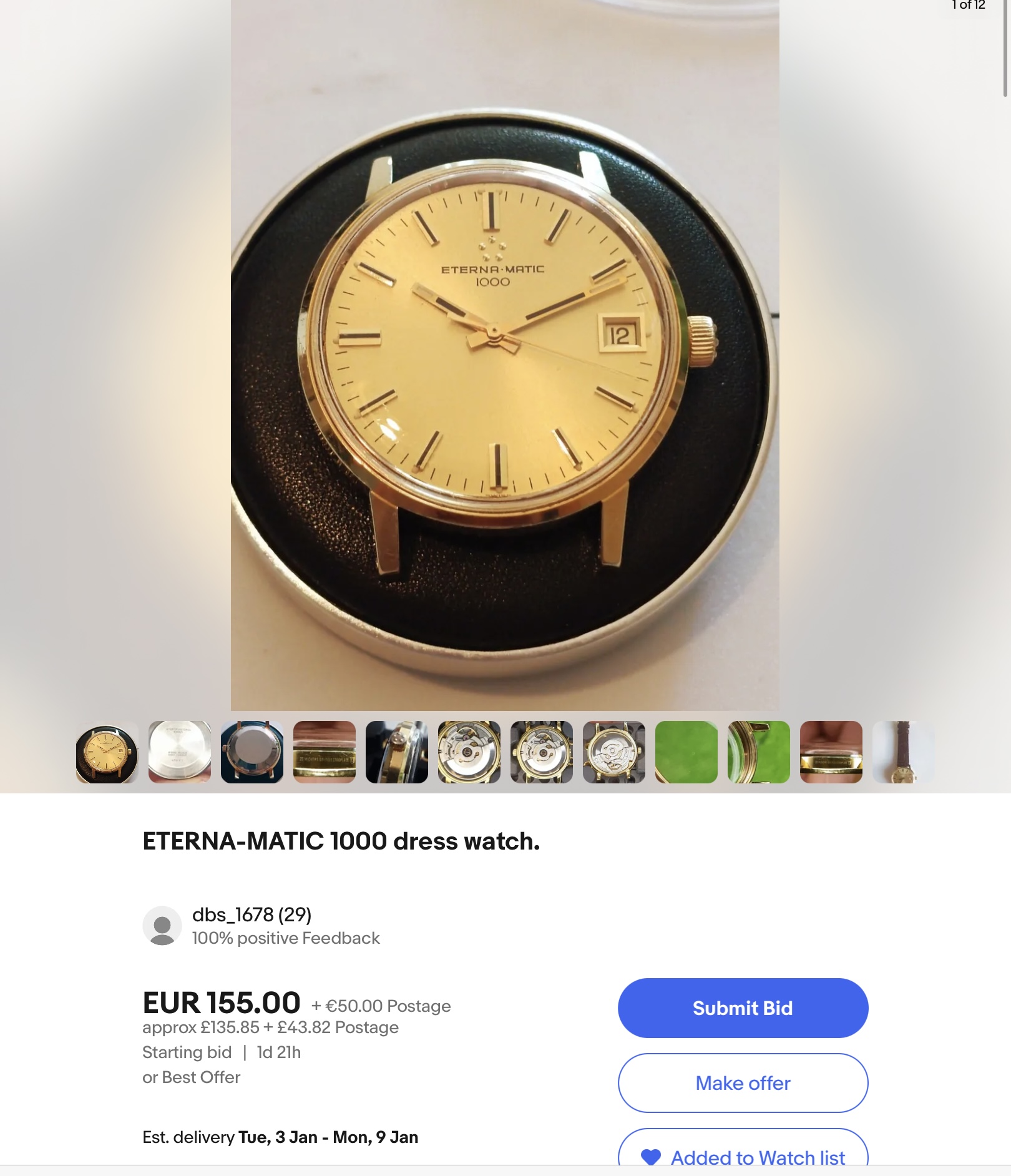View the plain green ninth thumbnail
This screenshot has width=1011, height=1176.
(x=686, y=752)
